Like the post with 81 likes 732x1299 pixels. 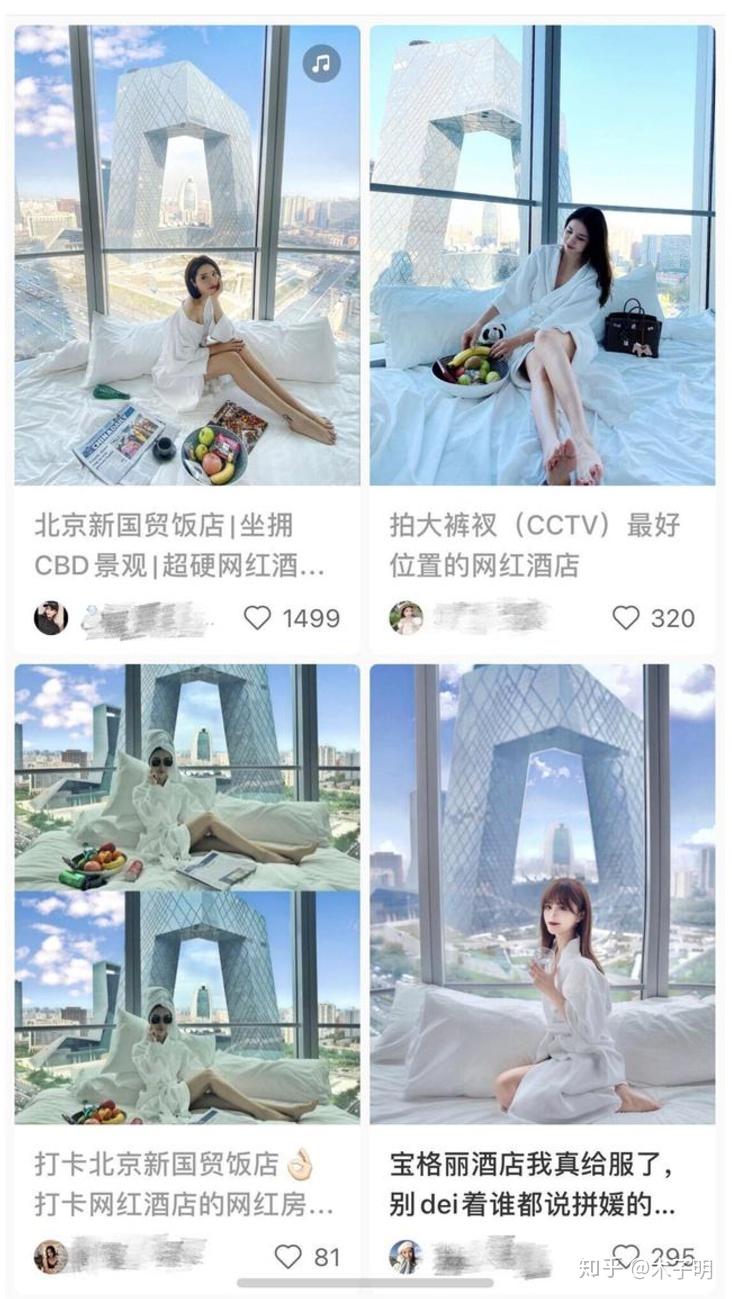(288, 1256)
